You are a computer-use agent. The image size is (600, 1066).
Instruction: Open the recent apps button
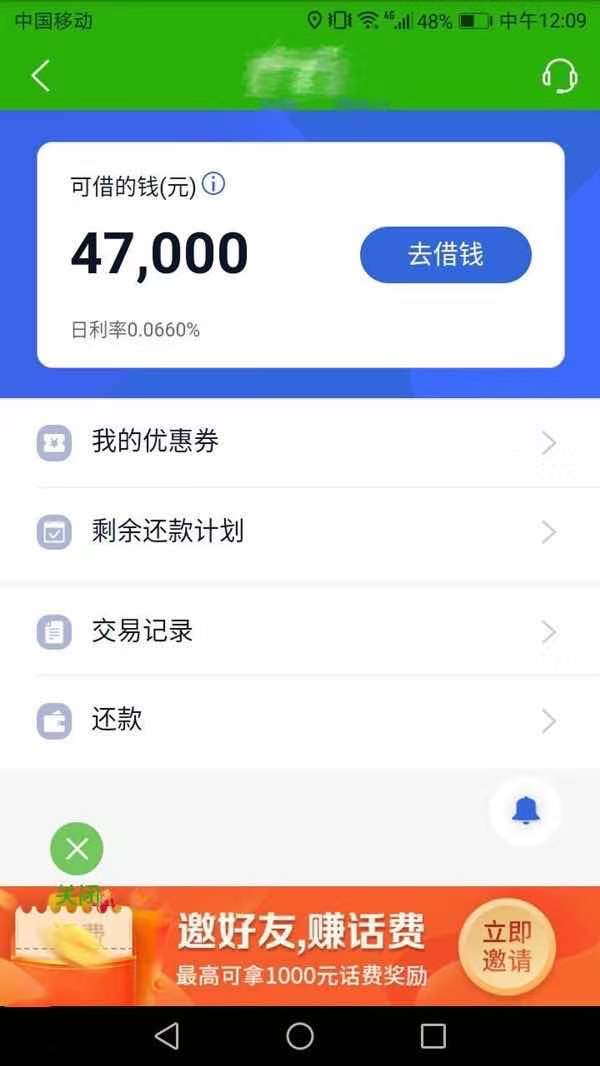click(433, 1036)
